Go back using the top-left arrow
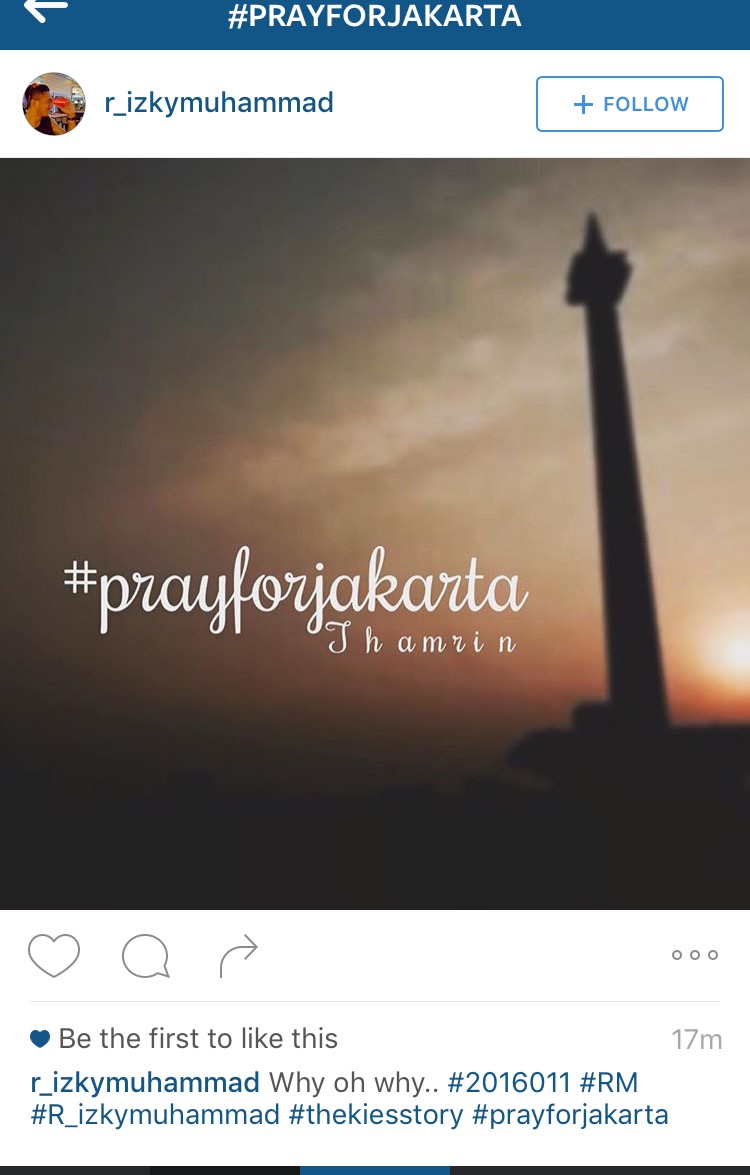 click(45, 12)
